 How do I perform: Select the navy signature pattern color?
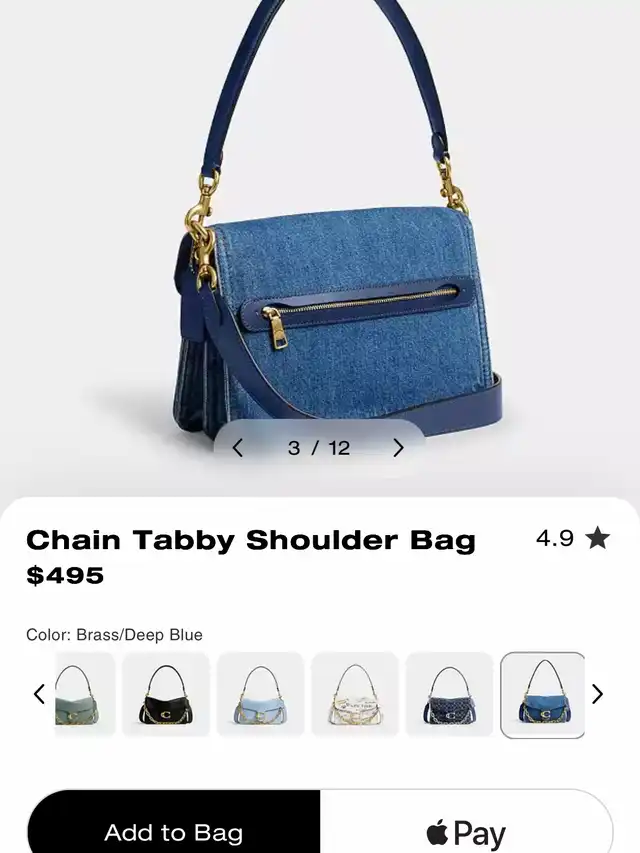coord(449,694)
